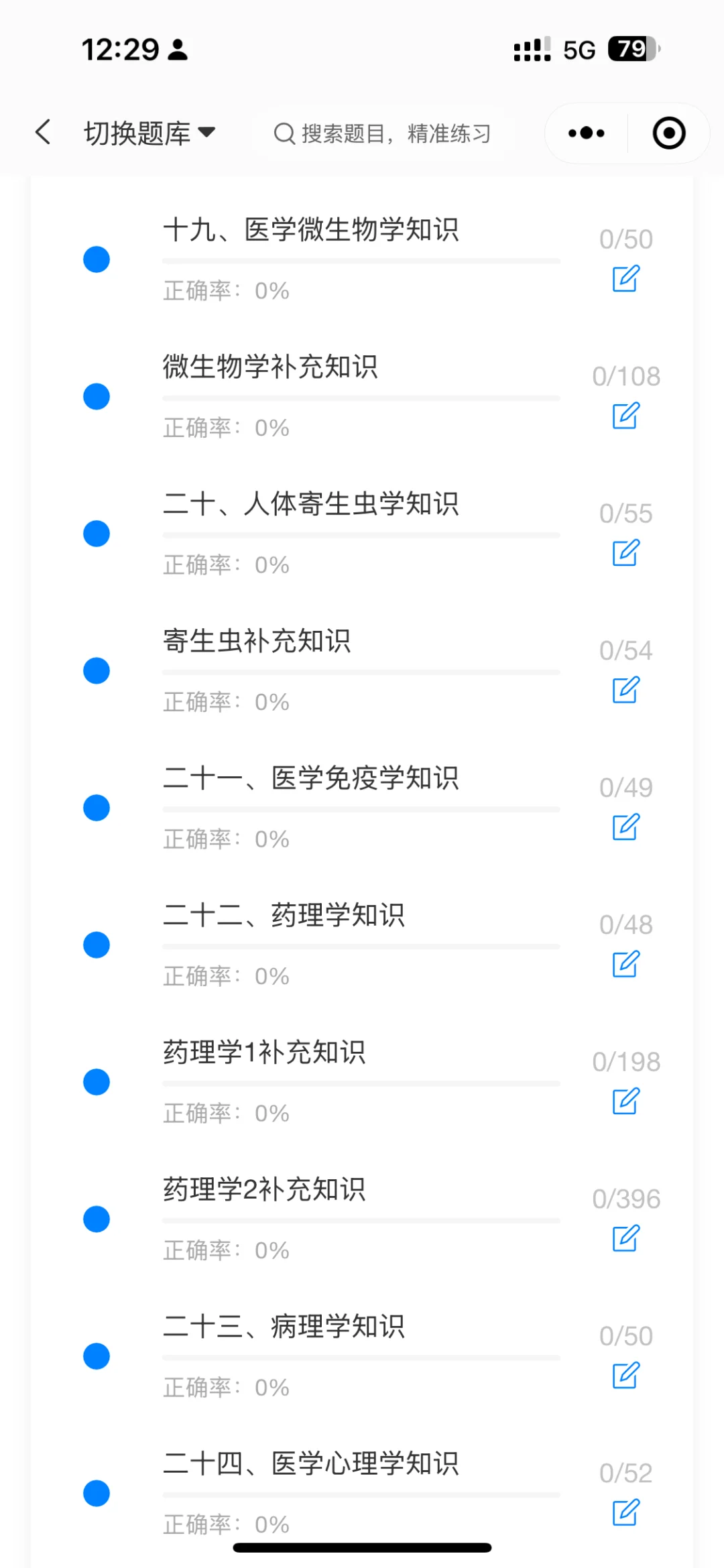
Task: Expand the 切换题库 dropdown
Action: tap(149, 133)
